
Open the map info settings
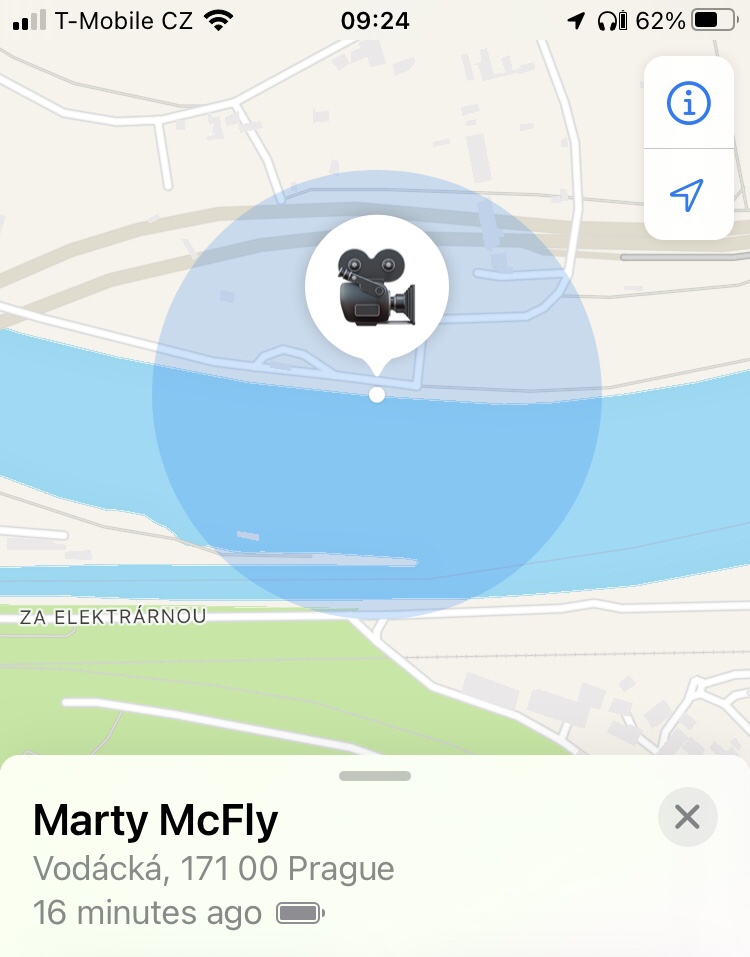[688, 103]
